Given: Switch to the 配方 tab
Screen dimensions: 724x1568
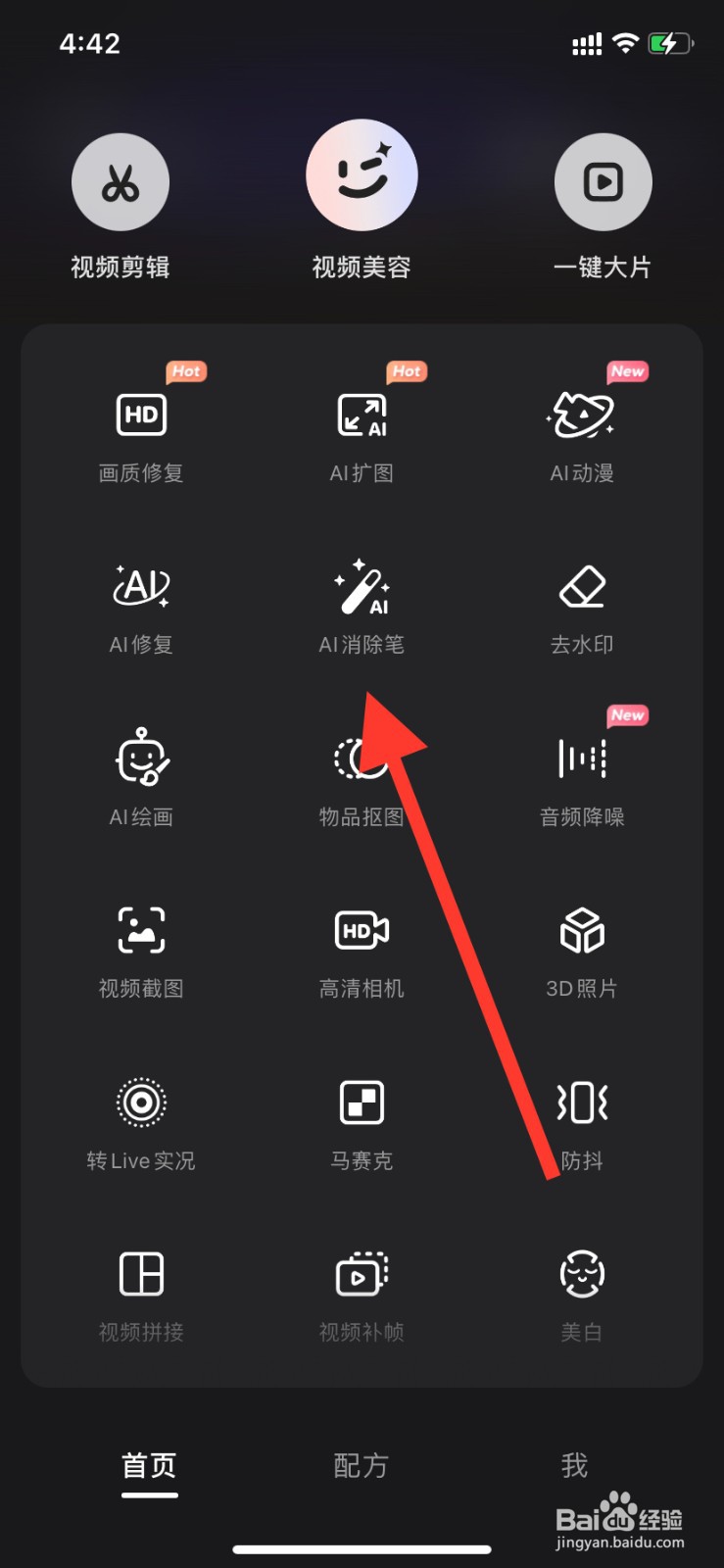Looking at the screenshot, I should (x=361, y=1465).
